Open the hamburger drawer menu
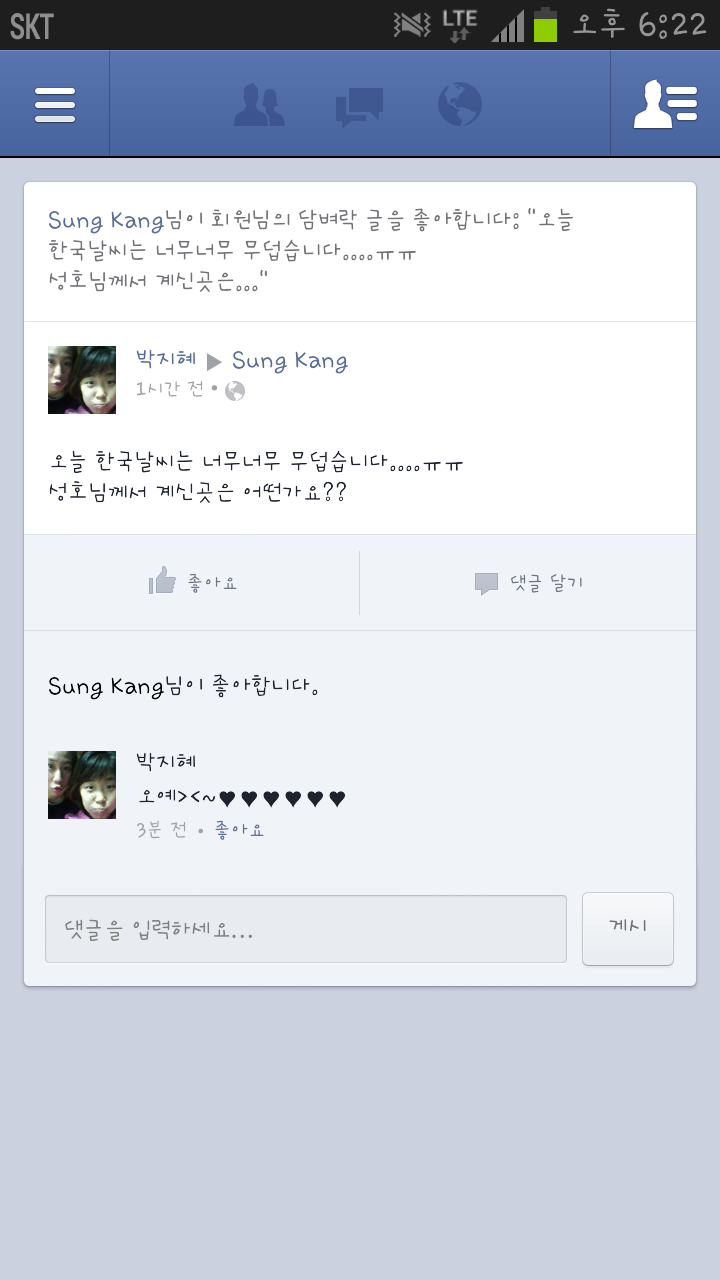This screenshot has height=1280, width=720. click(x=55, y=104)
